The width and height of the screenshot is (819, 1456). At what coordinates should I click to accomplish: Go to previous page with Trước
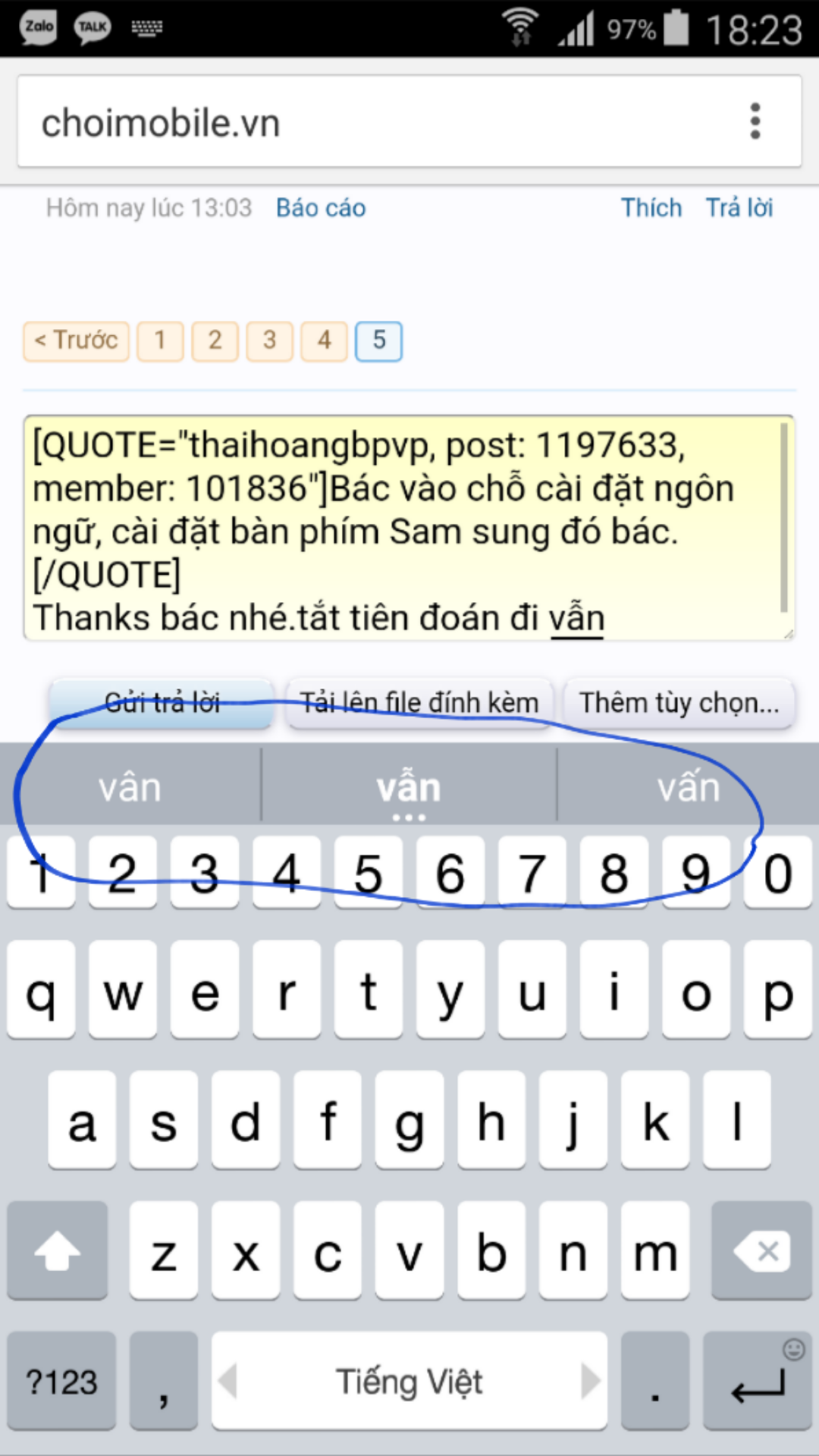pyautogui.click(x=77, y=341)
